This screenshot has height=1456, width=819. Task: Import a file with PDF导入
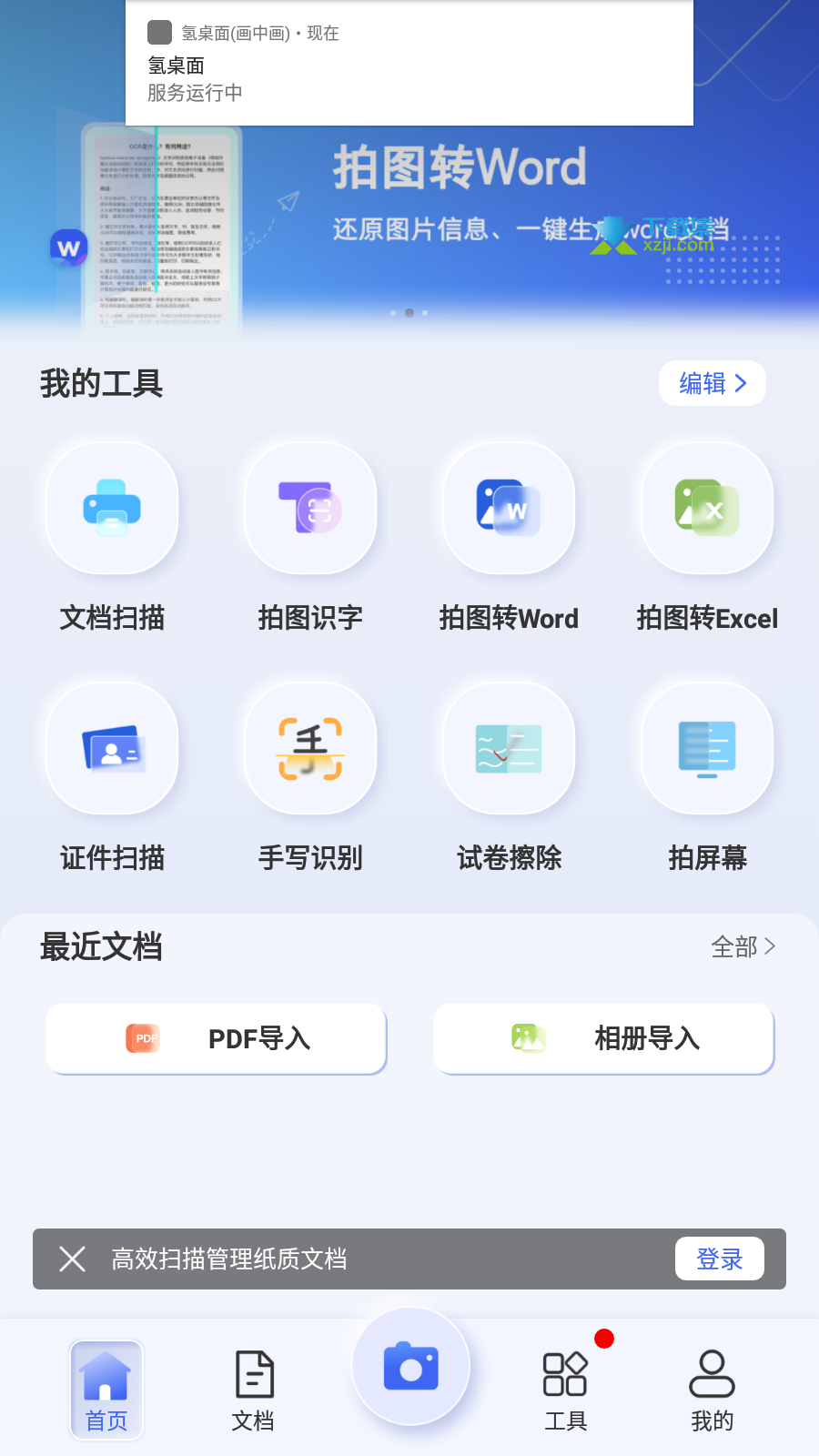coord(217,1038)
